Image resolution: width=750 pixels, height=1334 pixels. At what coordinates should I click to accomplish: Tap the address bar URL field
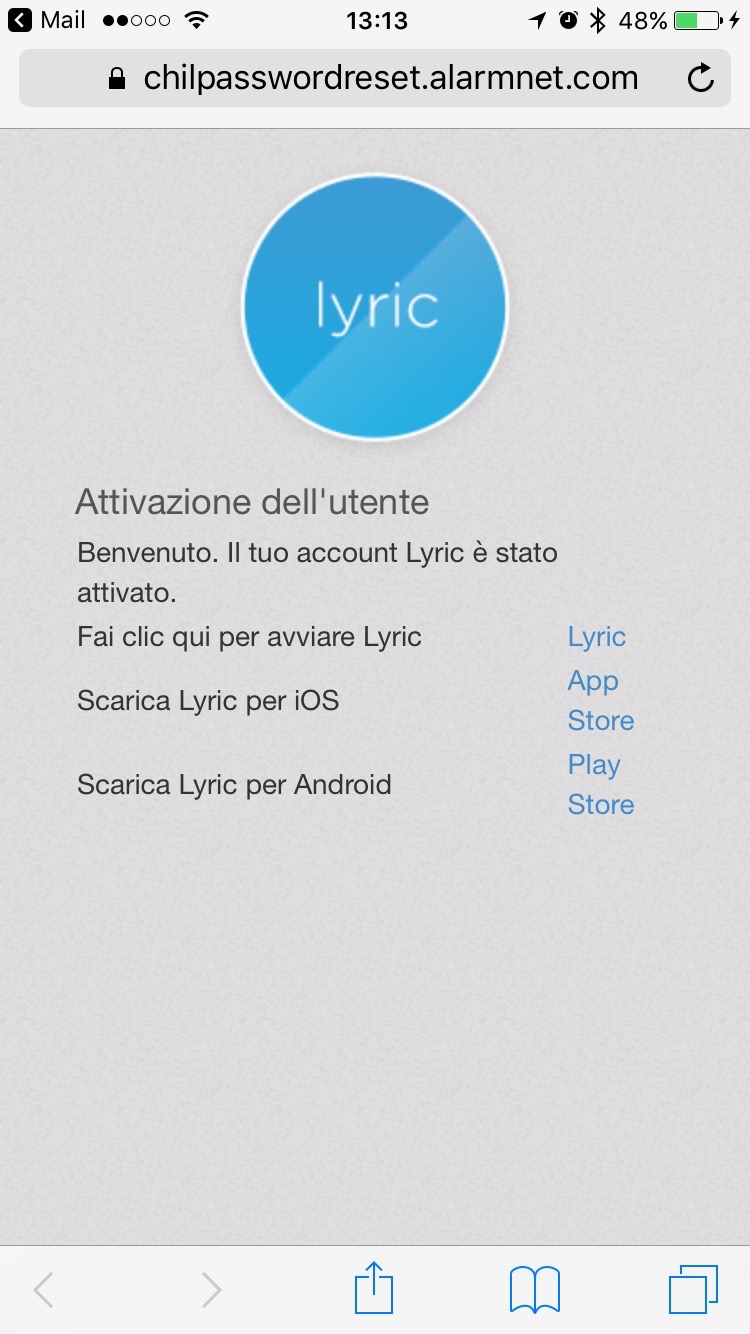click(375, 78)
